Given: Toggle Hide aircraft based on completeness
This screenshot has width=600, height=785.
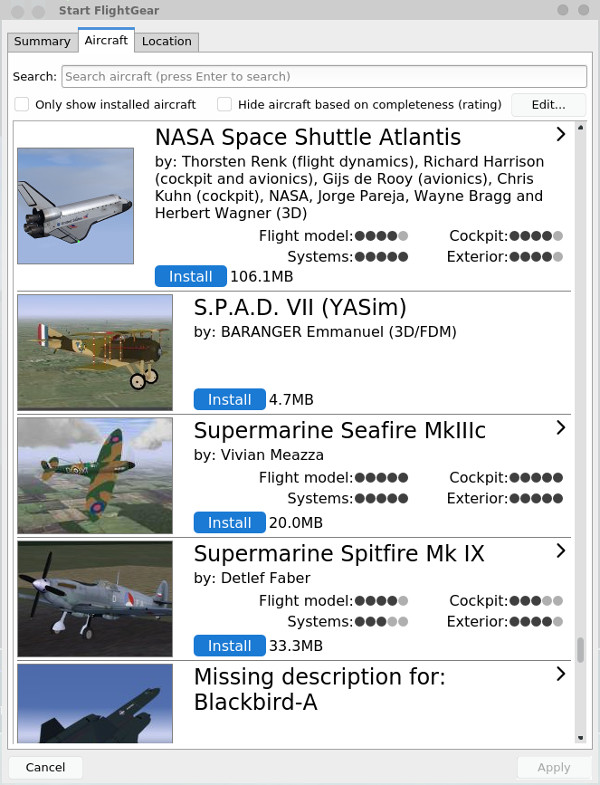Looking at the screenshot, I should [225, 104].
